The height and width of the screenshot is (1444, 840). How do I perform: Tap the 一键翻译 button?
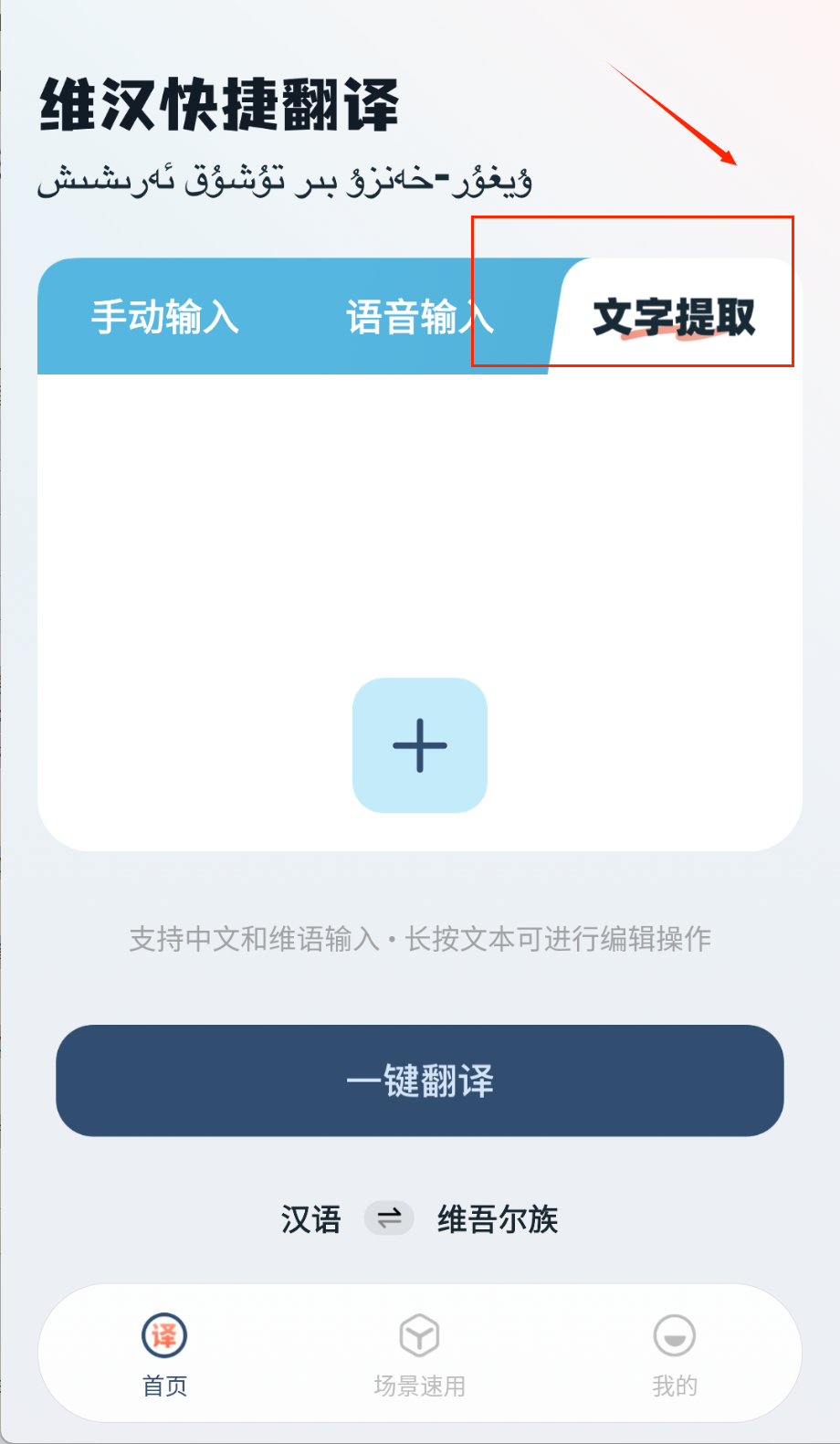[420, 1080]
